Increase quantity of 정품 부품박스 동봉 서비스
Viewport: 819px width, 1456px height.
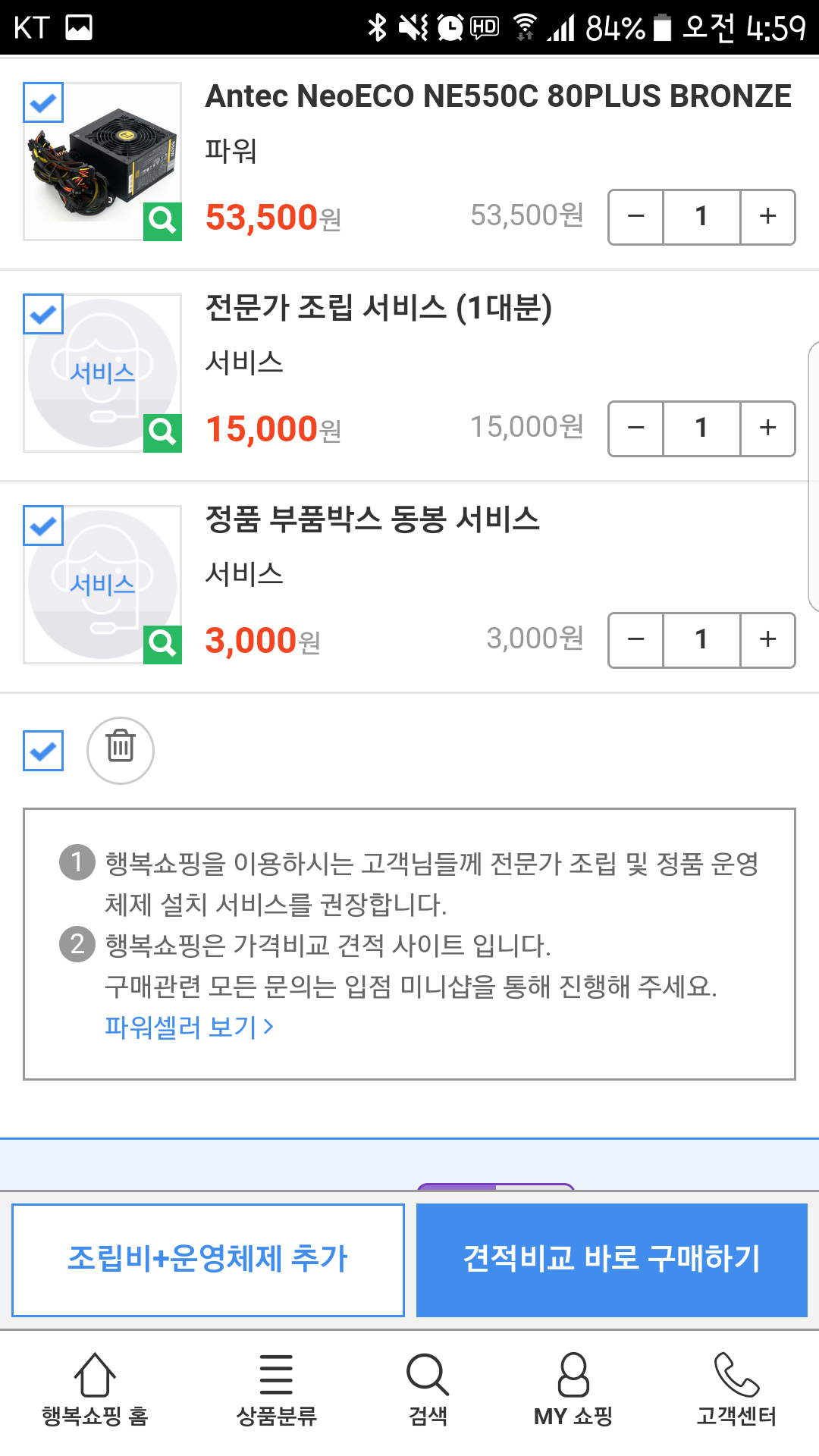click(767, 640)
